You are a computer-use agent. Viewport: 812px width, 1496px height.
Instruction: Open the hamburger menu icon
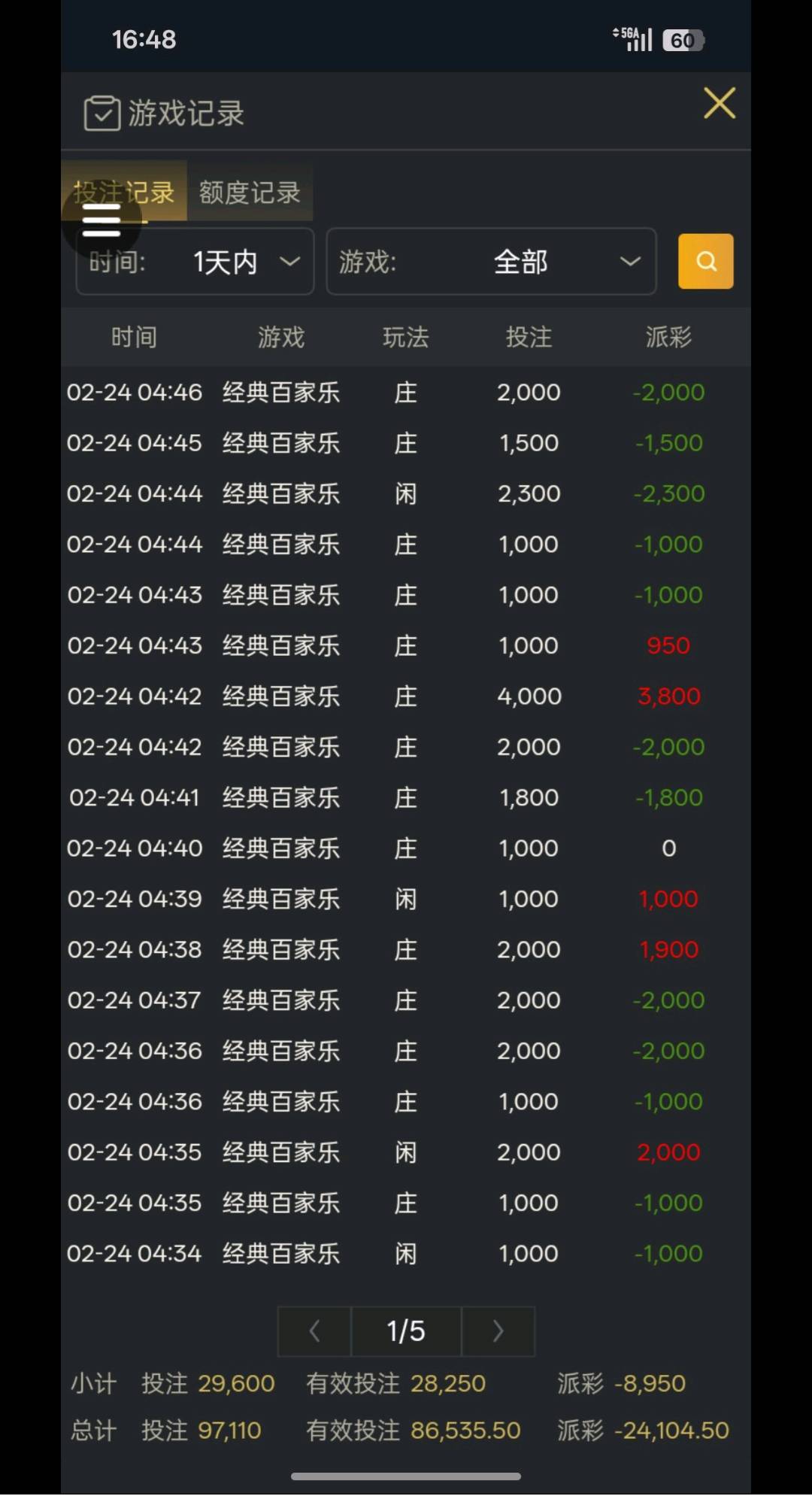click(x=101, y=219)
